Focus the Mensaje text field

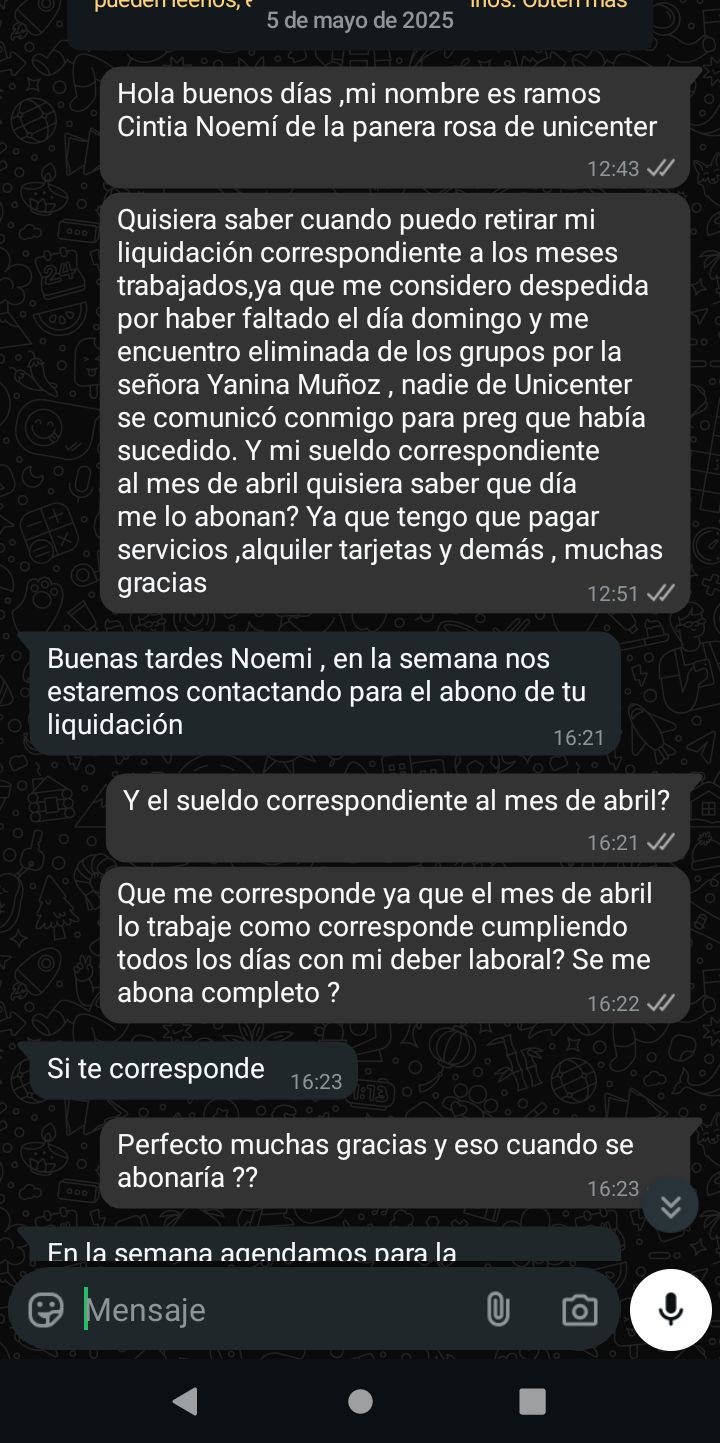270,1309
